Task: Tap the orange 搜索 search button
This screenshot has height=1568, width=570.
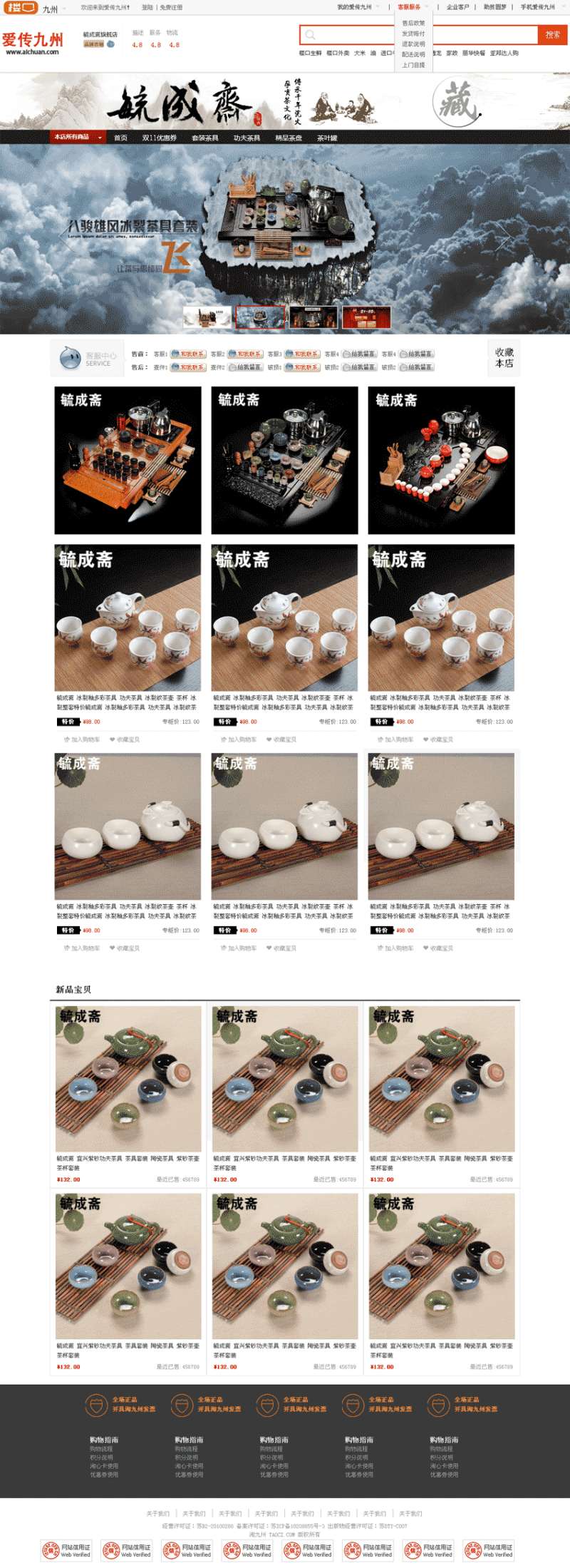Action: pos(552,34)
